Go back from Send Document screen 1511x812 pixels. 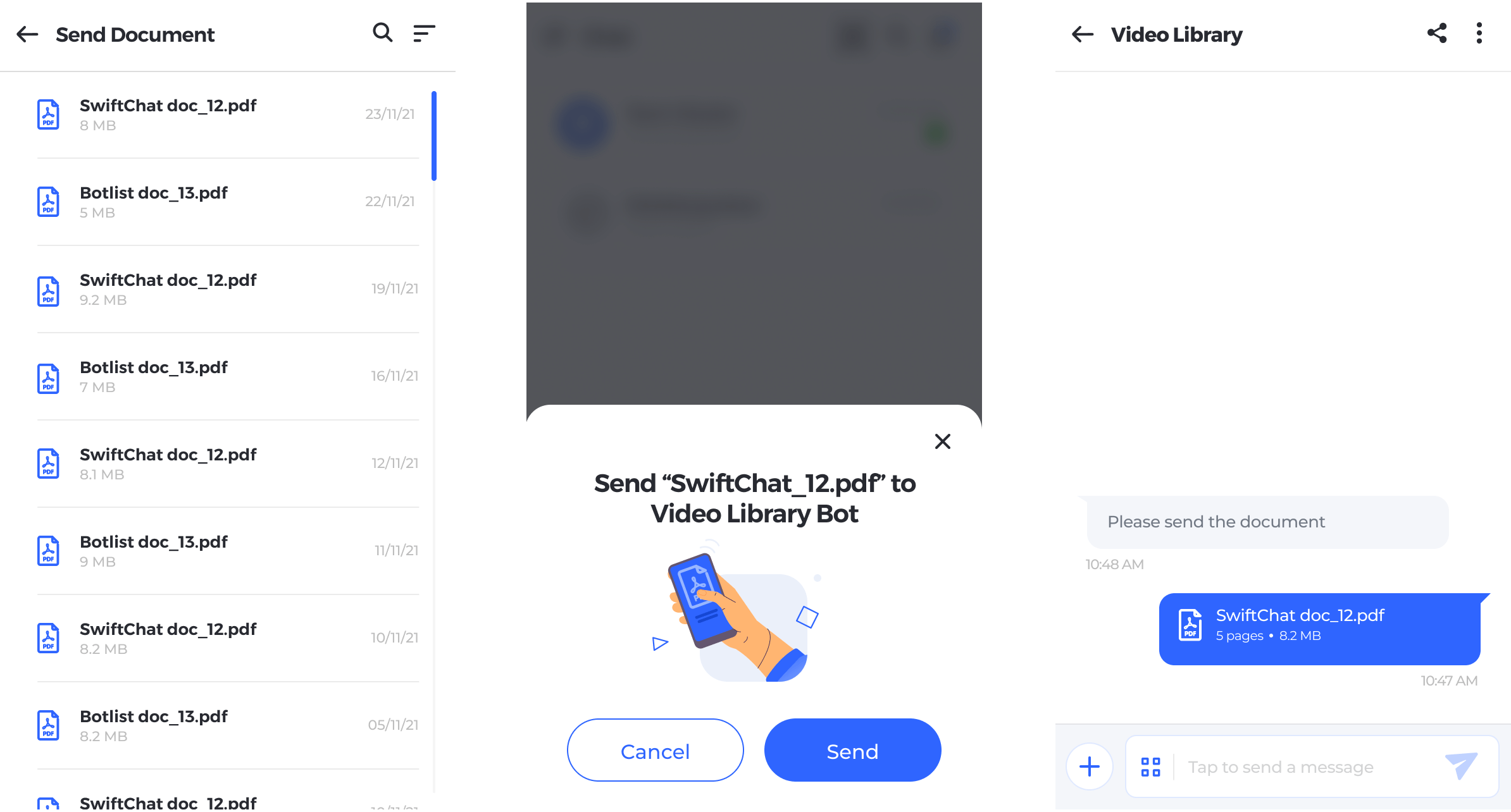tap(27, 34)
